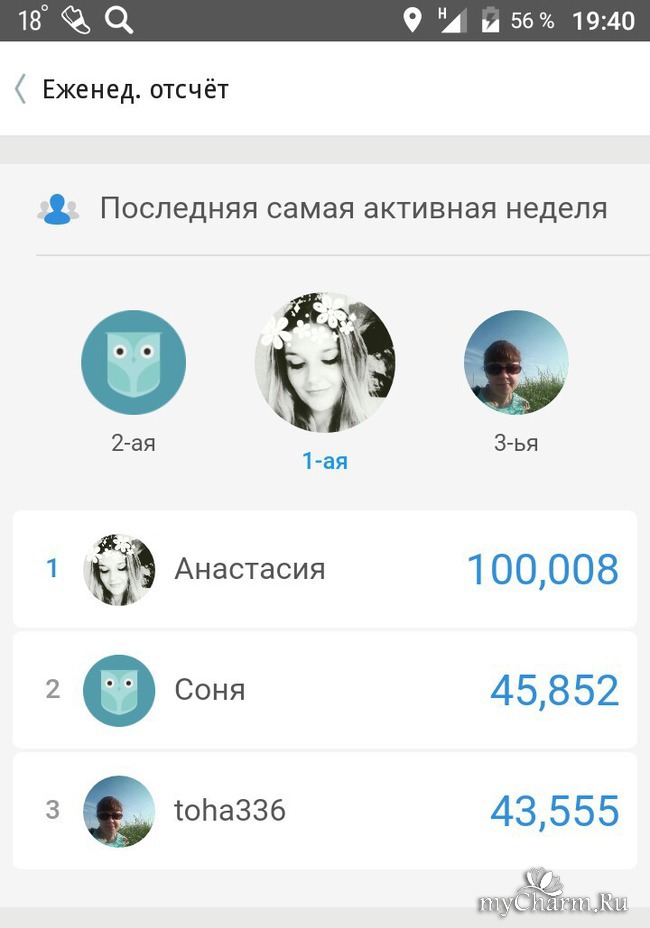Tap the 2-ая place owl avatar
The image size is (650, 928).
point(133,362)
